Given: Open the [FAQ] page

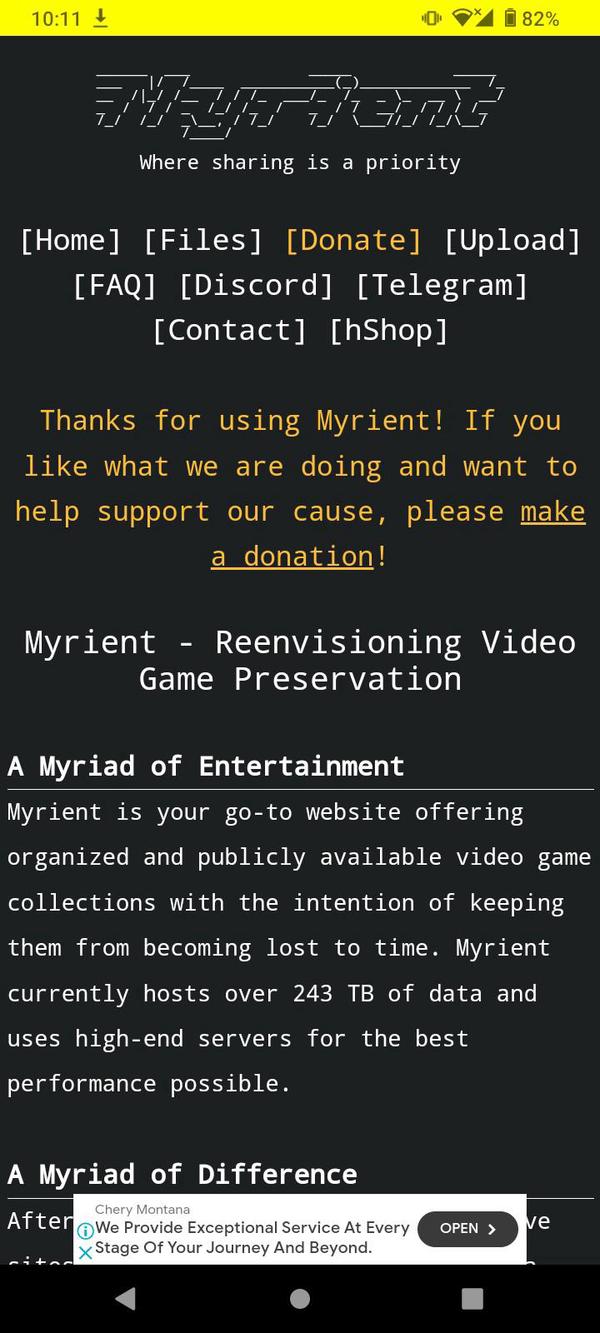Looking at the screenshot, I should (115, 285).
